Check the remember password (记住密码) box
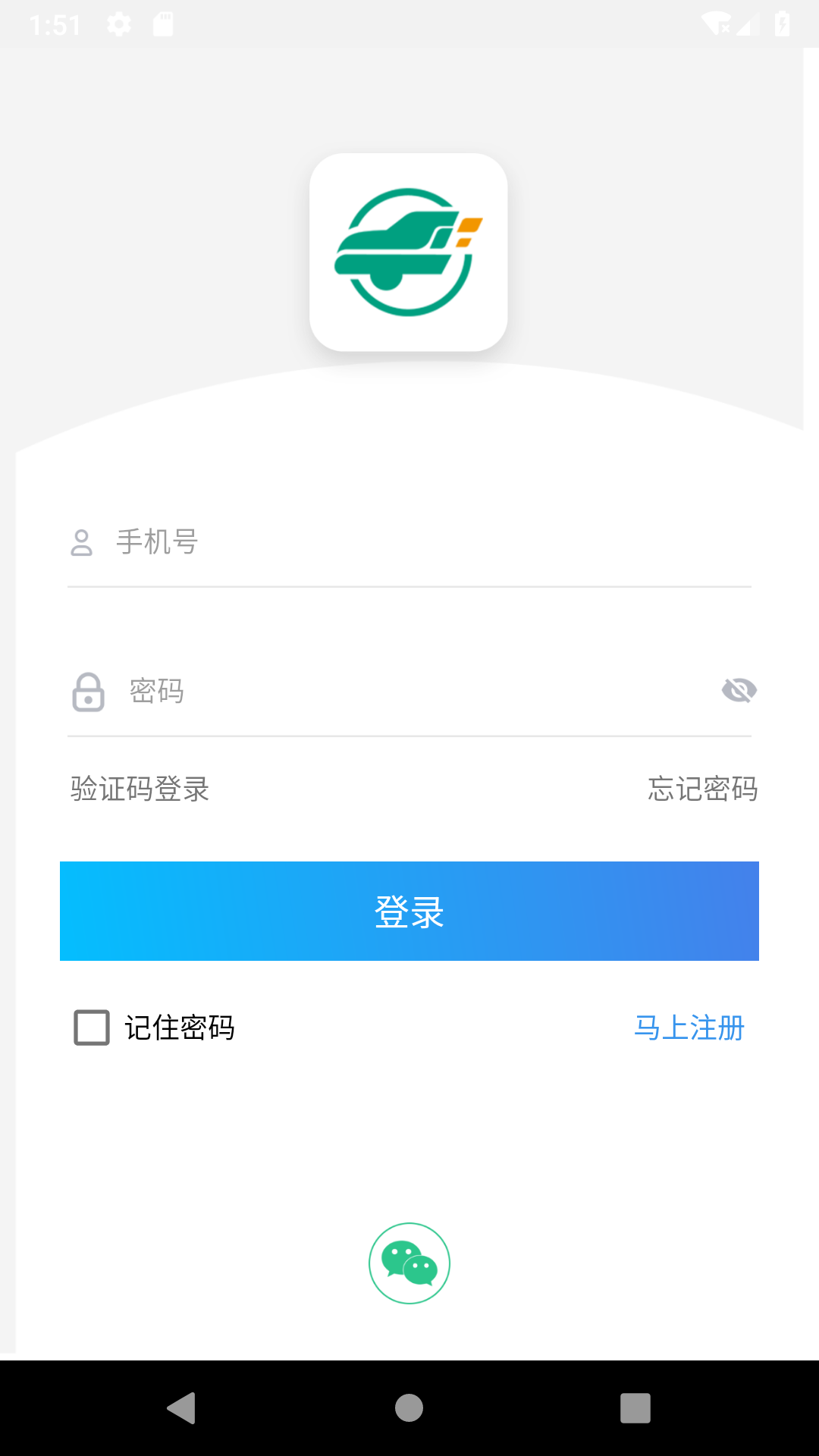This screenshot has width=819, height=1456. pos(92,1028)
